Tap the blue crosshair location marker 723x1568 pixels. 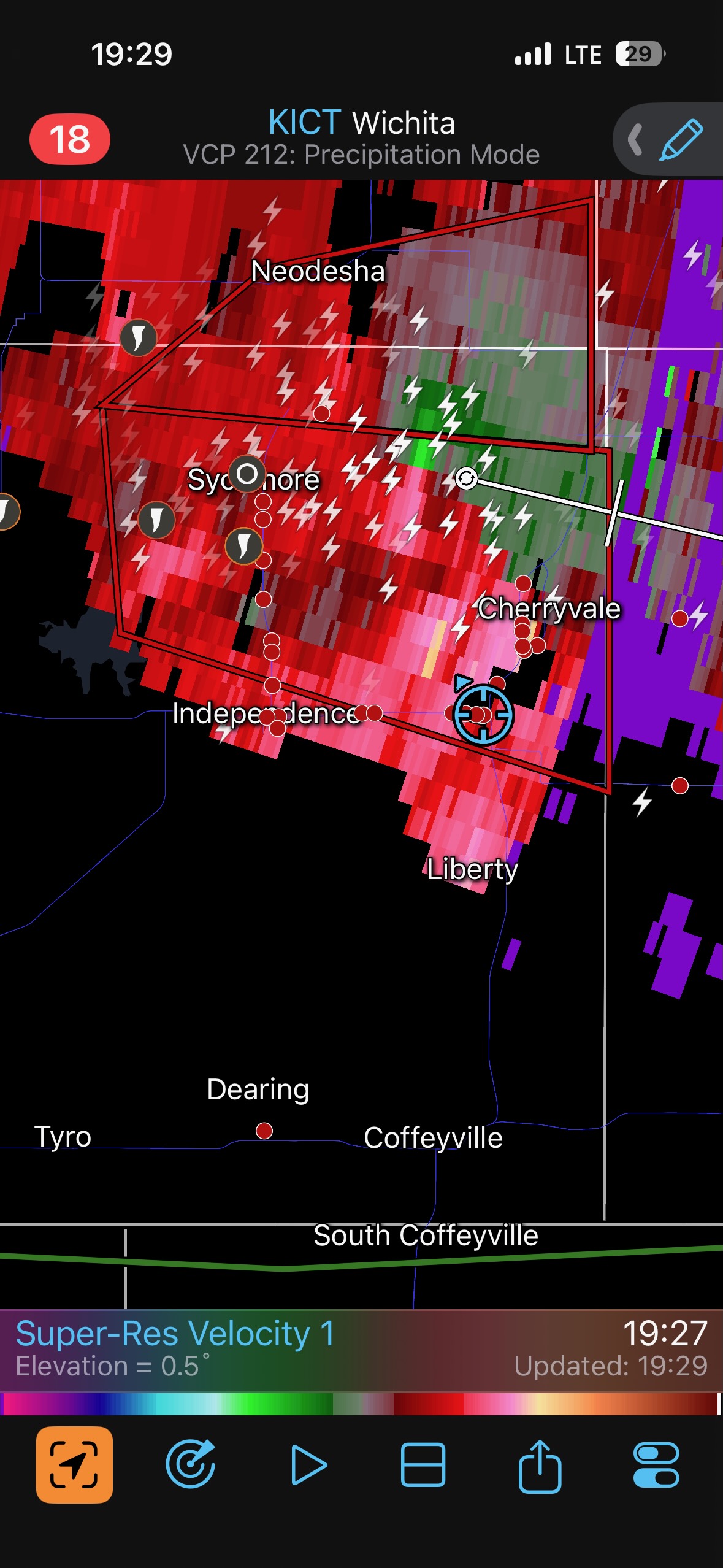coord(483,715)
